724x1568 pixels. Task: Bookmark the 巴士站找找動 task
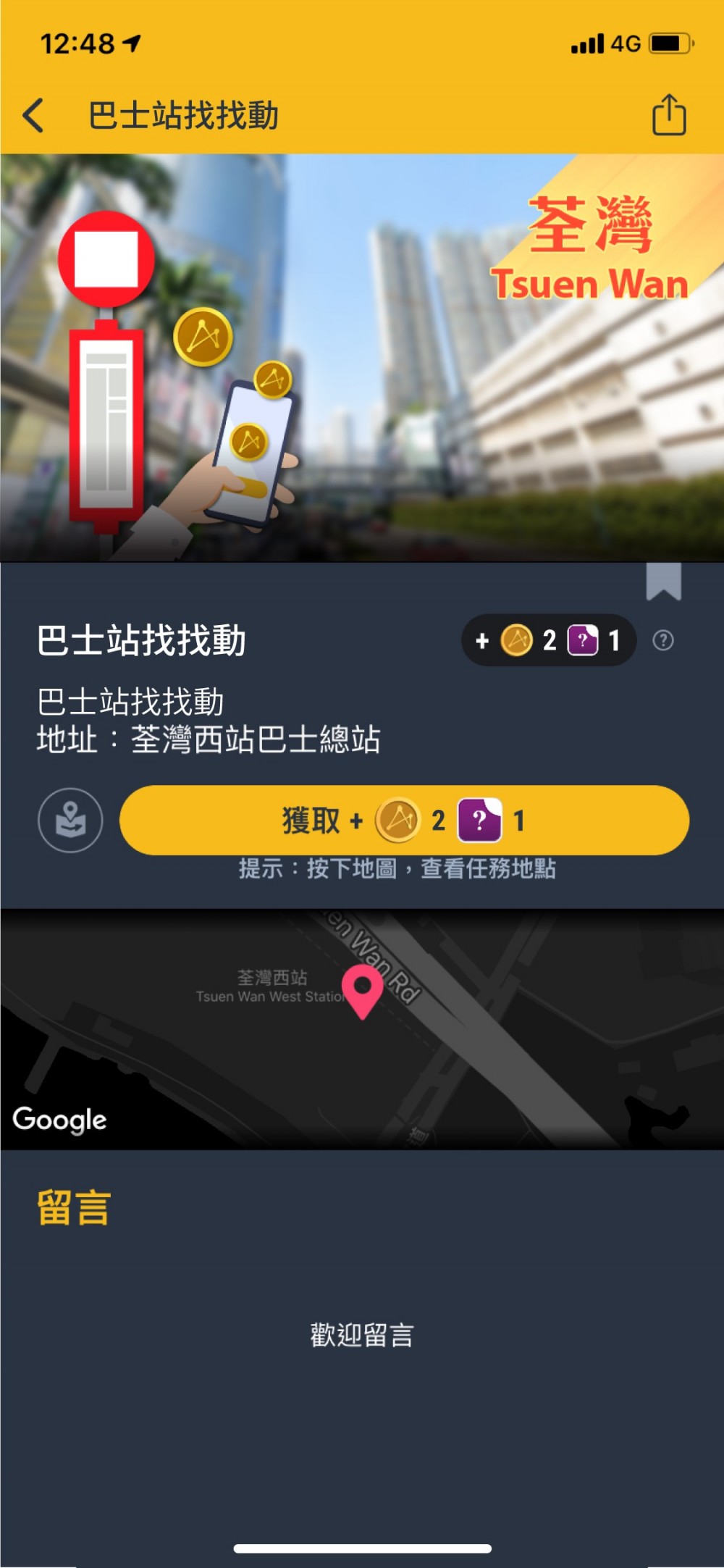click(x=663, y=582)
